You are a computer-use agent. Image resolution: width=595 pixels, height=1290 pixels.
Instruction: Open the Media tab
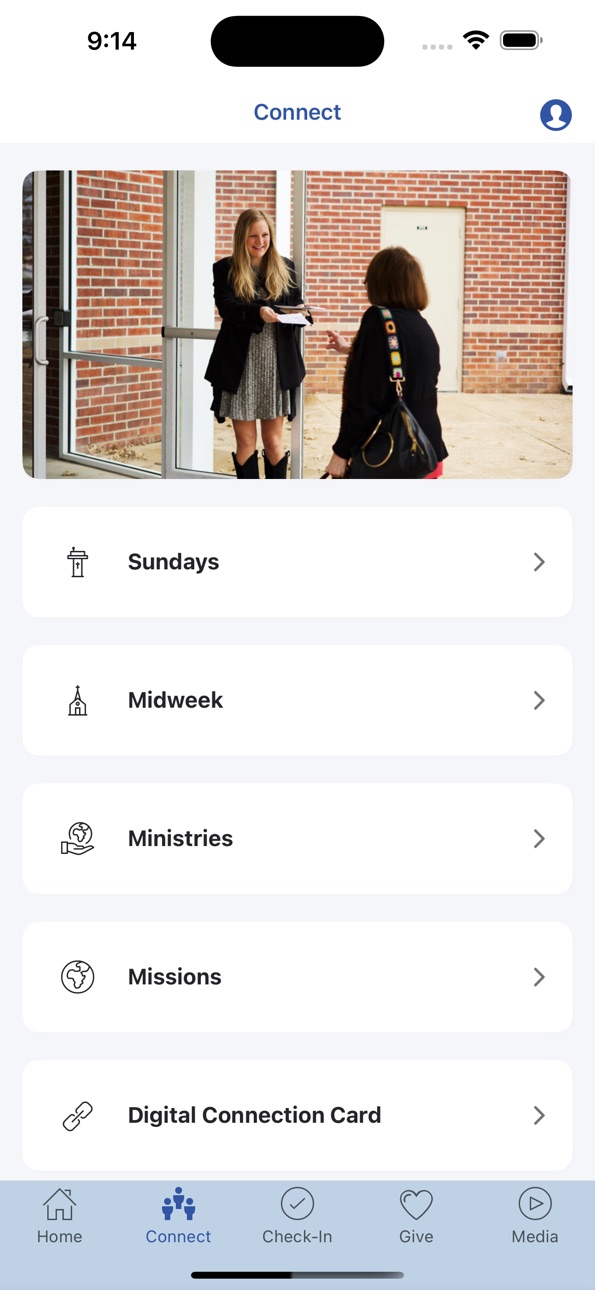[x=535, y=1216]
